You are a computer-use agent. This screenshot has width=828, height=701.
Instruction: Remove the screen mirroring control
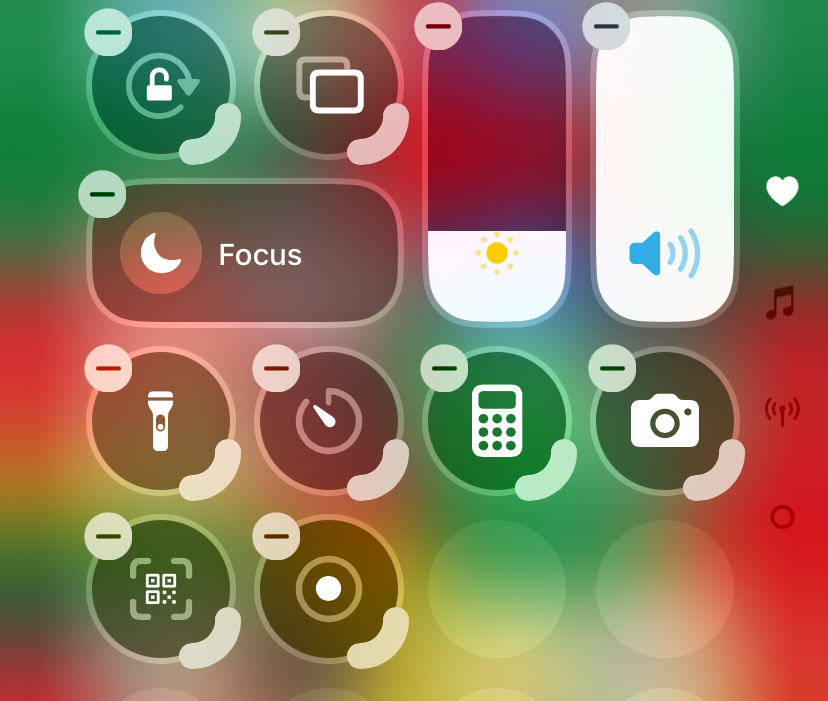tap(276, 33)
